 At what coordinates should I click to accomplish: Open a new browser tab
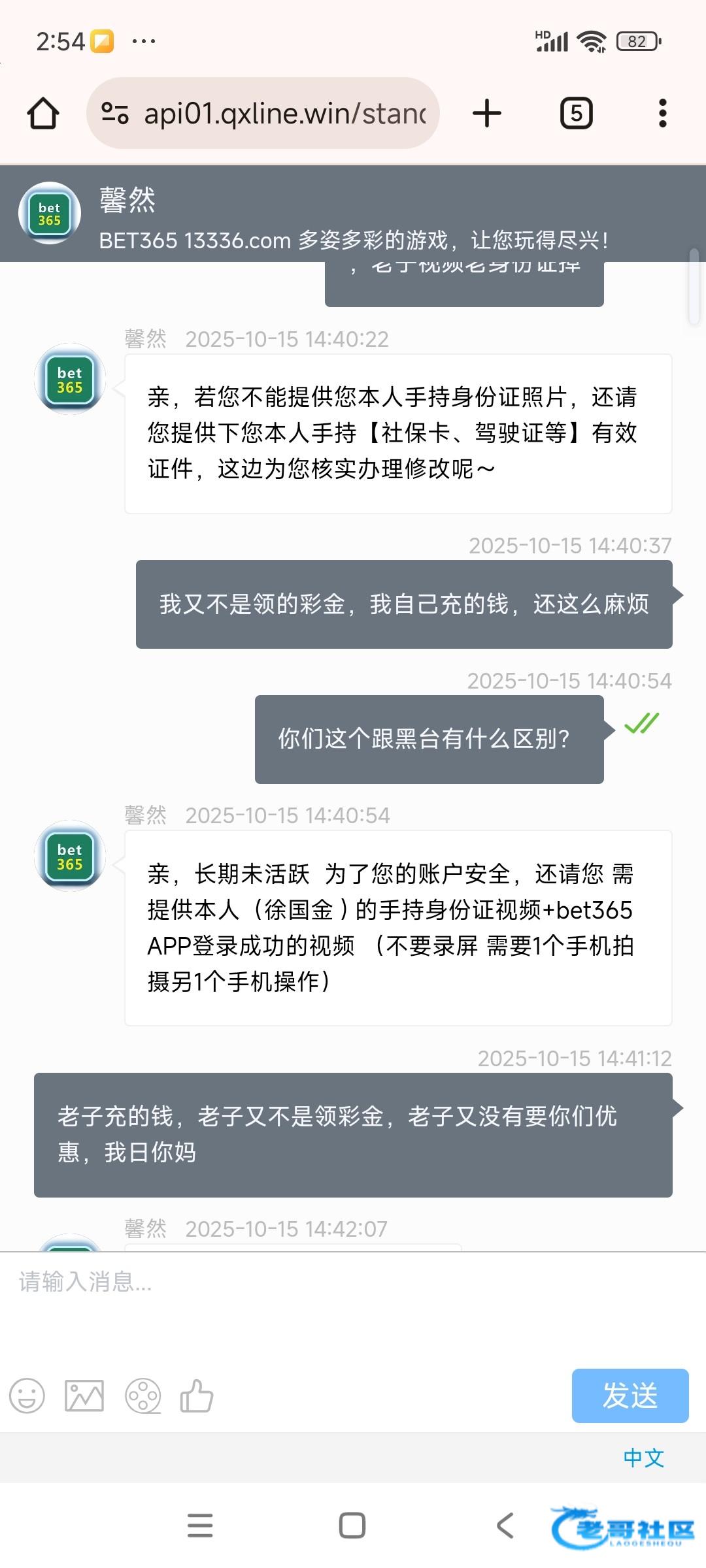point(486,113)
